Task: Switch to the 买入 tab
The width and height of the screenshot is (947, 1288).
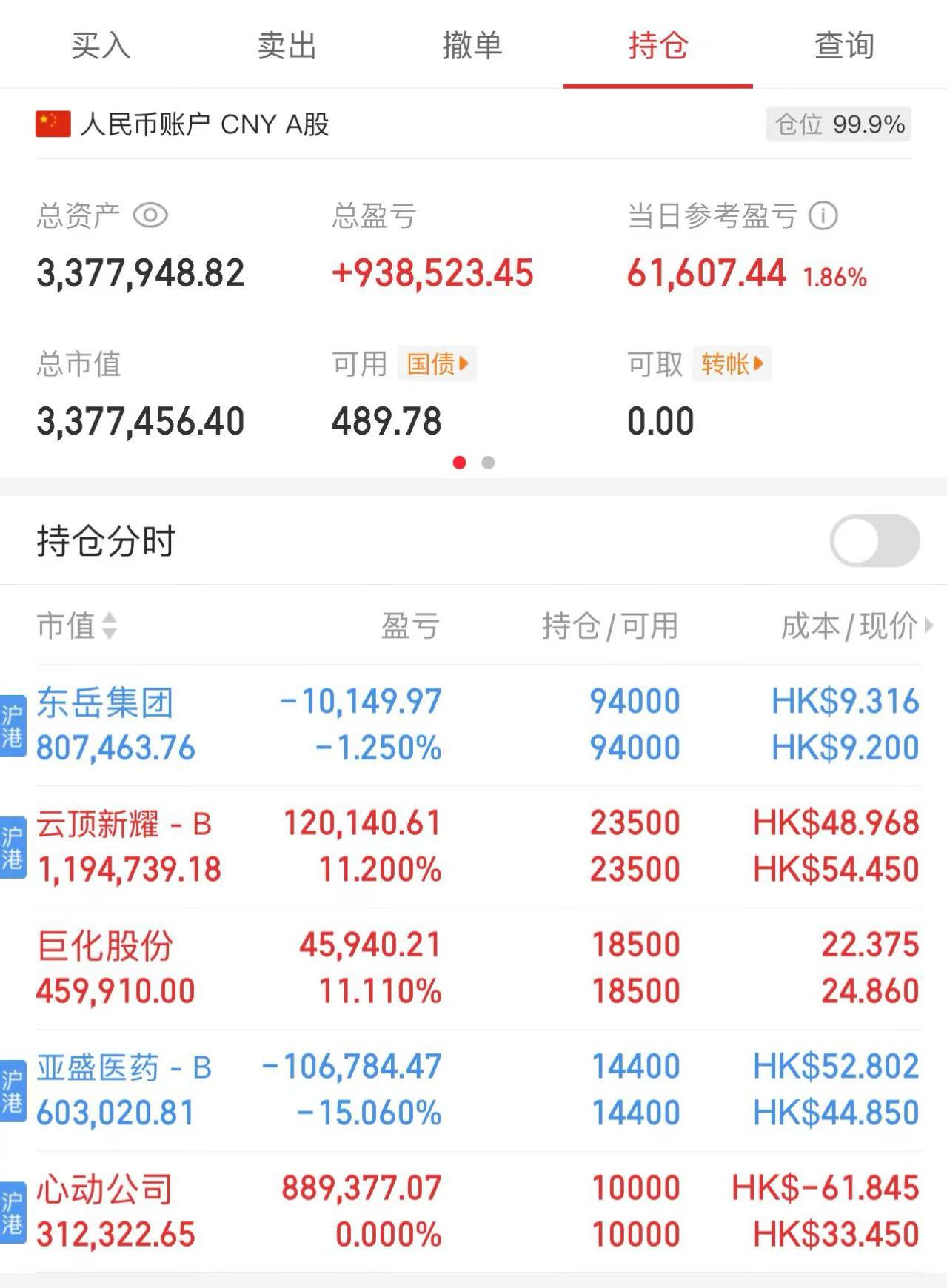Action: tap(101, 46)
